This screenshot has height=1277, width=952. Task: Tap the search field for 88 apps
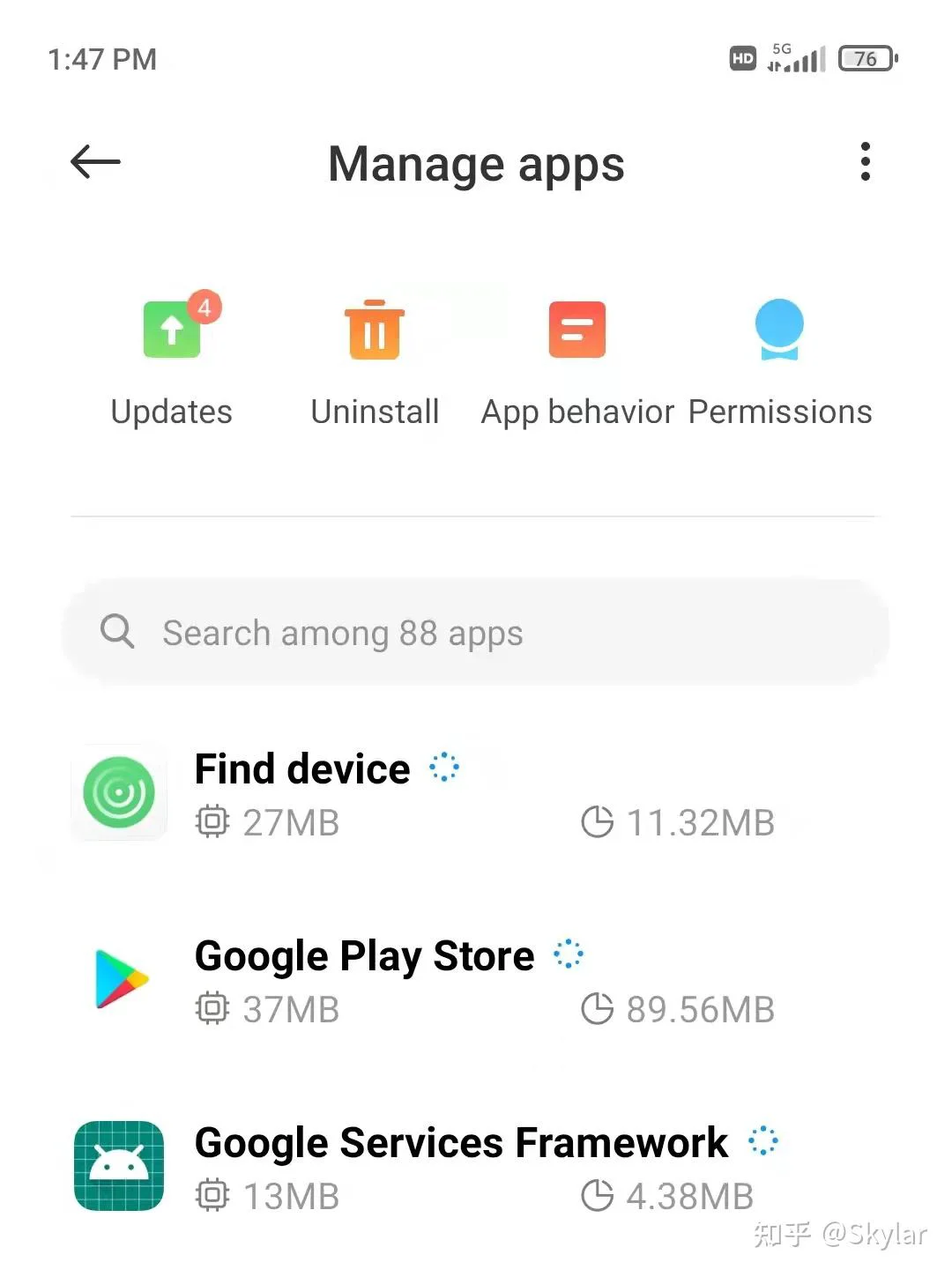(476, 633)
